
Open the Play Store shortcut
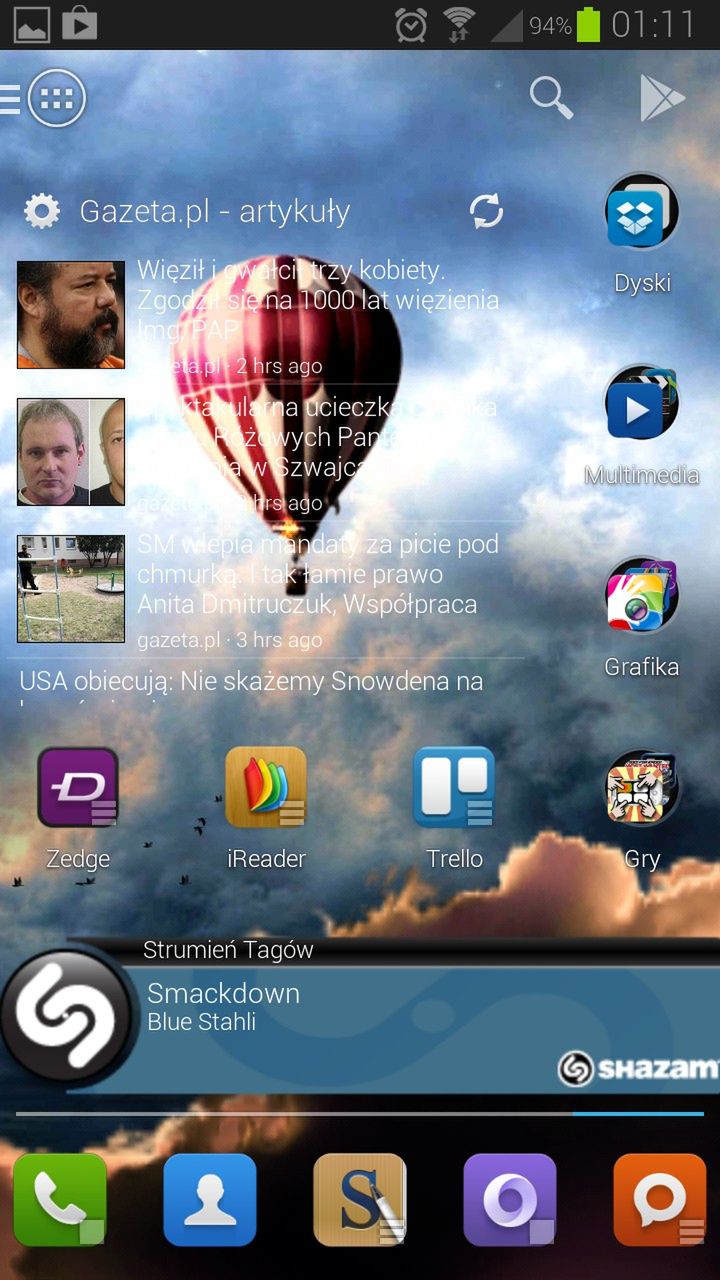pyautogui.click(x=662, y=98)
